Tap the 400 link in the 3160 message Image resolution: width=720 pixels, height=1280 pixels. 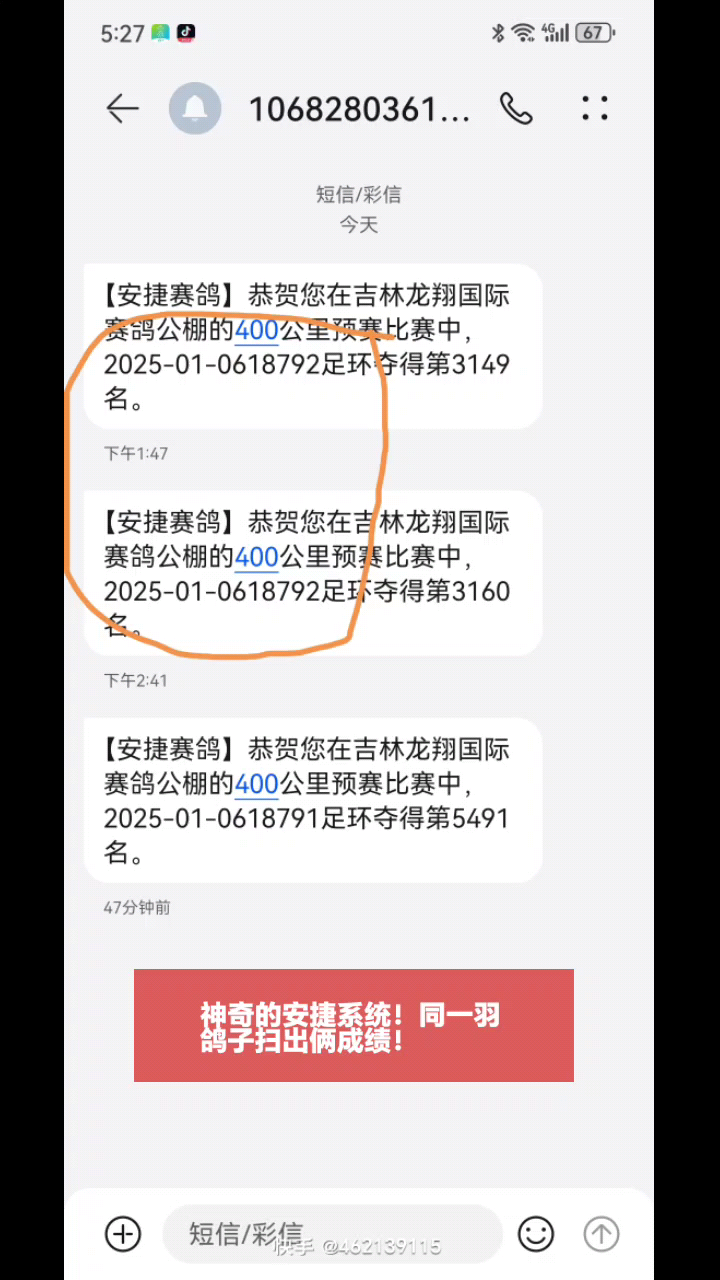[x=256, y=557]
